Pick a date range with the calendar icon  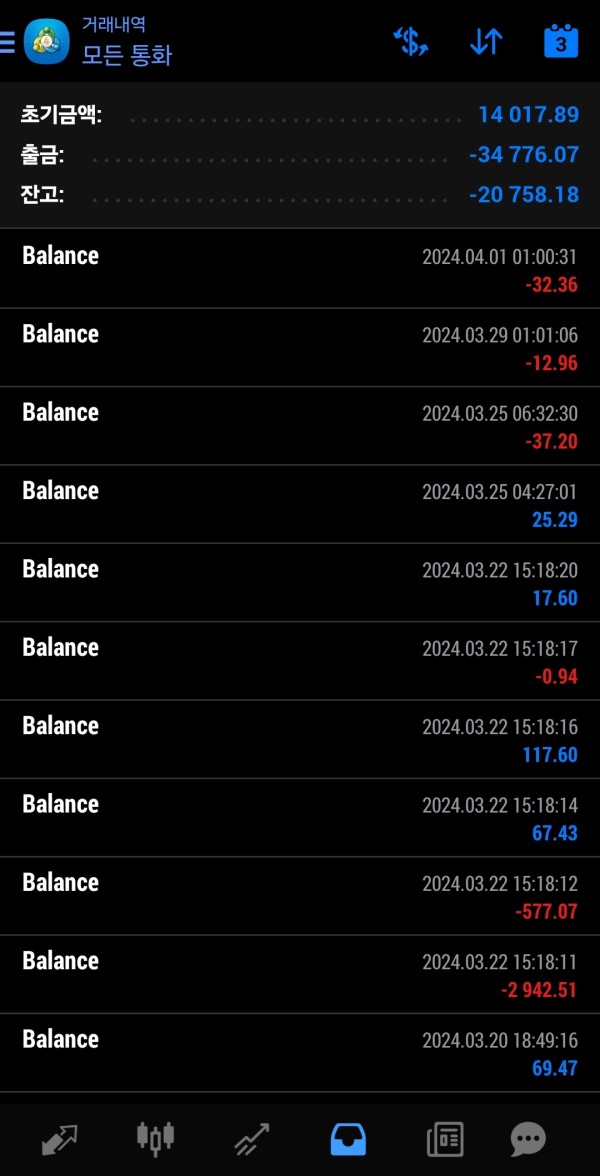(x=561, y=42)
